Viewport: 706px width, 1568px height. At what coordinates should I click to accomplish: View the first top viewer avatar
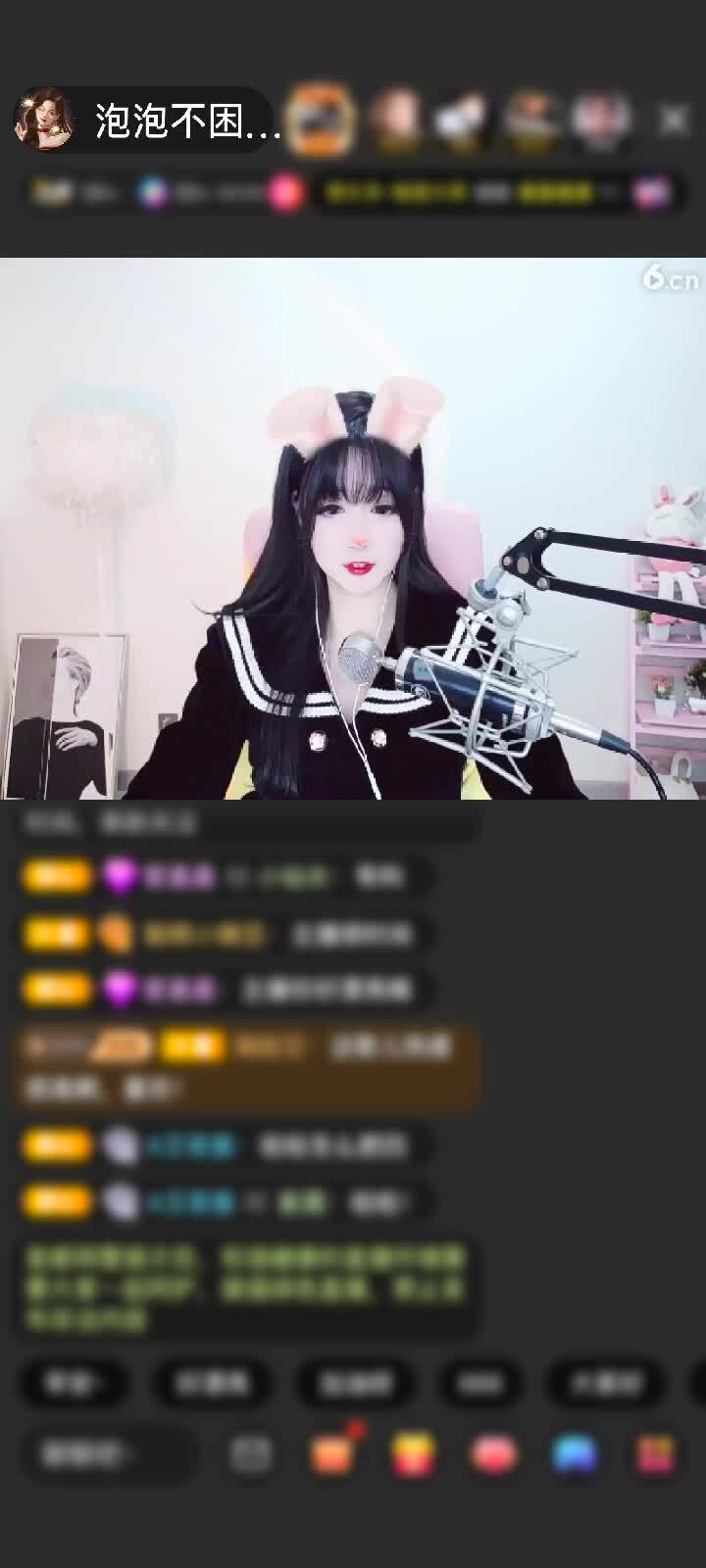coord(324,120)
